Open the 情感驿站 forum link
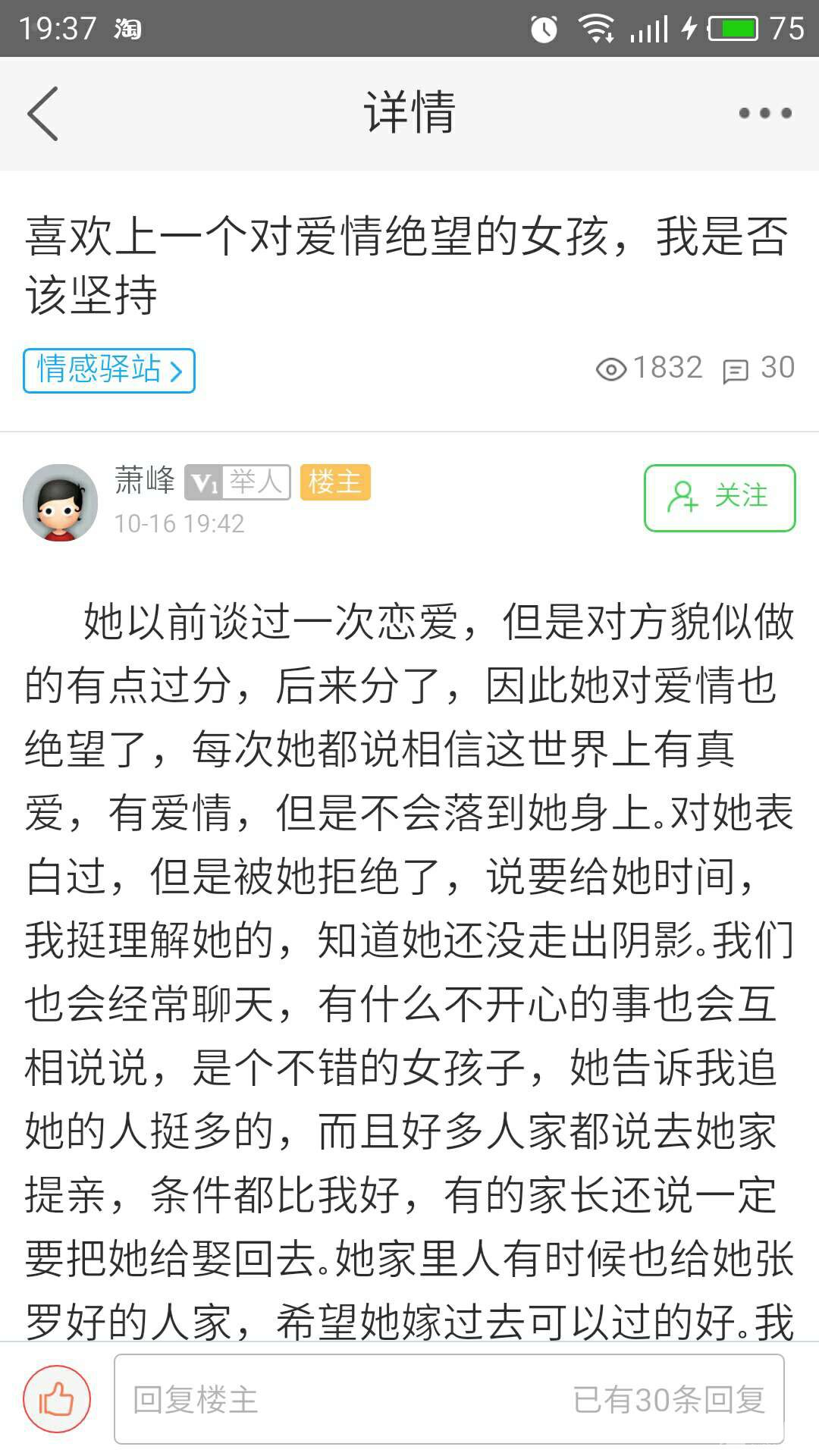819x1456 pixels. click(x=109, y=371)
